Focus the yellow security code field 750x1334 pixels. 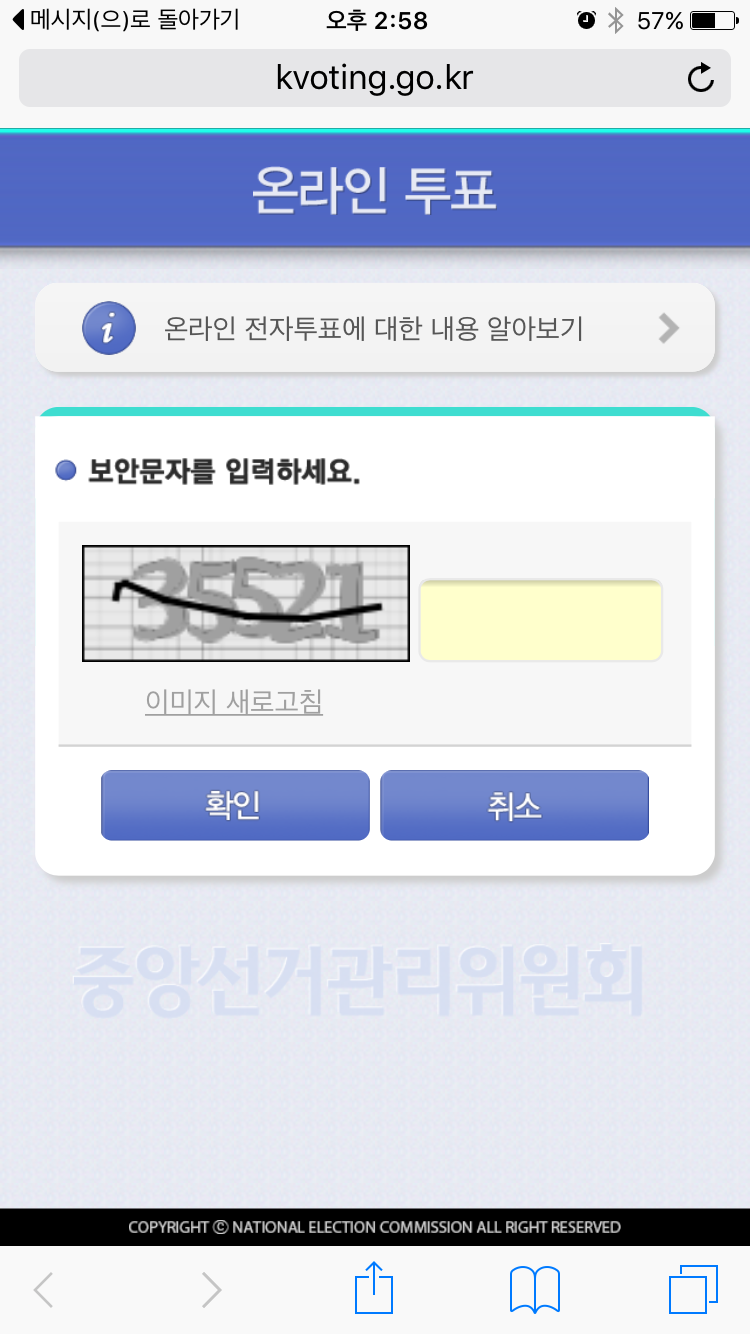point(541,621)
